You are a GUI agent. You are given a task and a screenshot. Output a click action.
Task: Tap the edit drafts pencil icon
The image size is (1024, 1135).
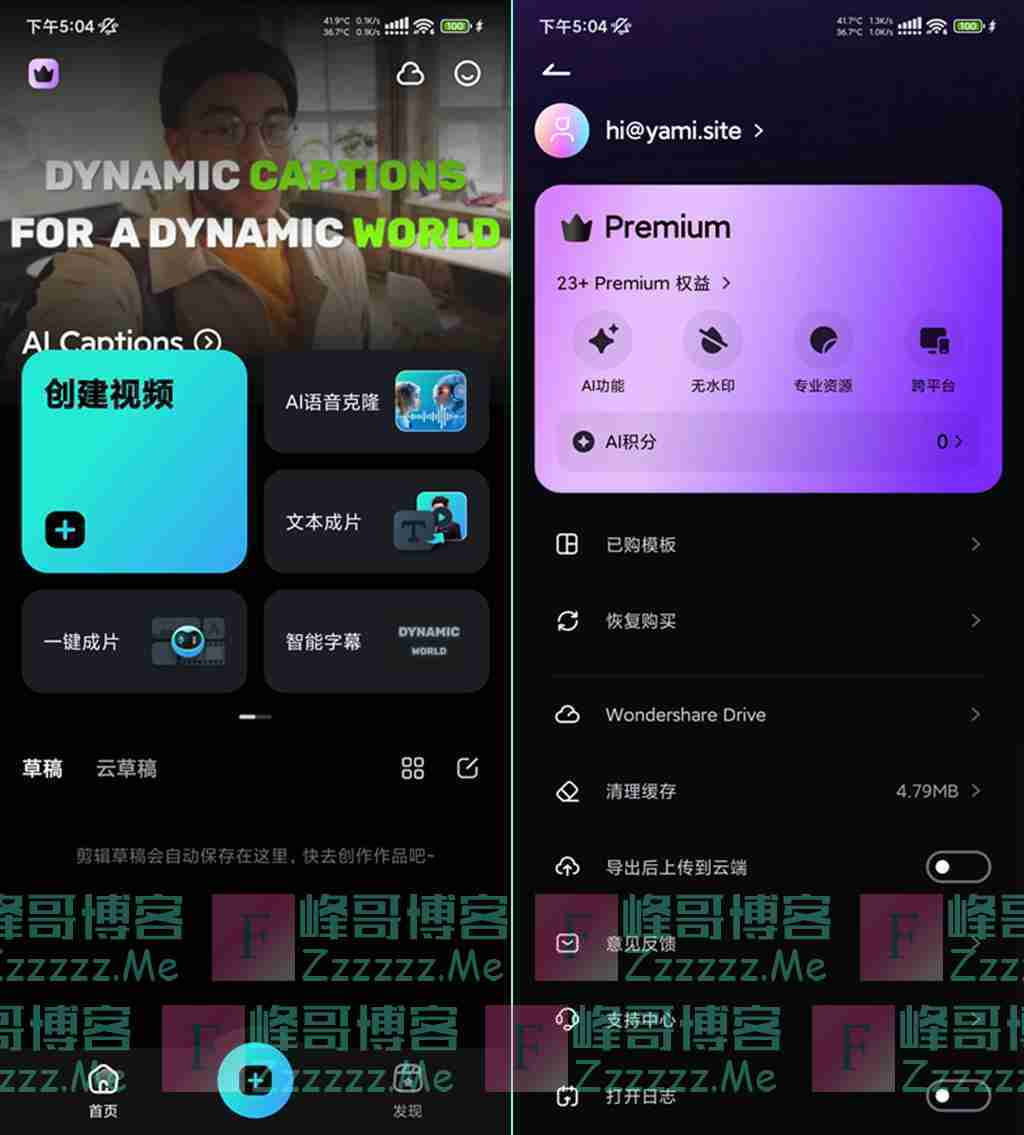point(467,768)
